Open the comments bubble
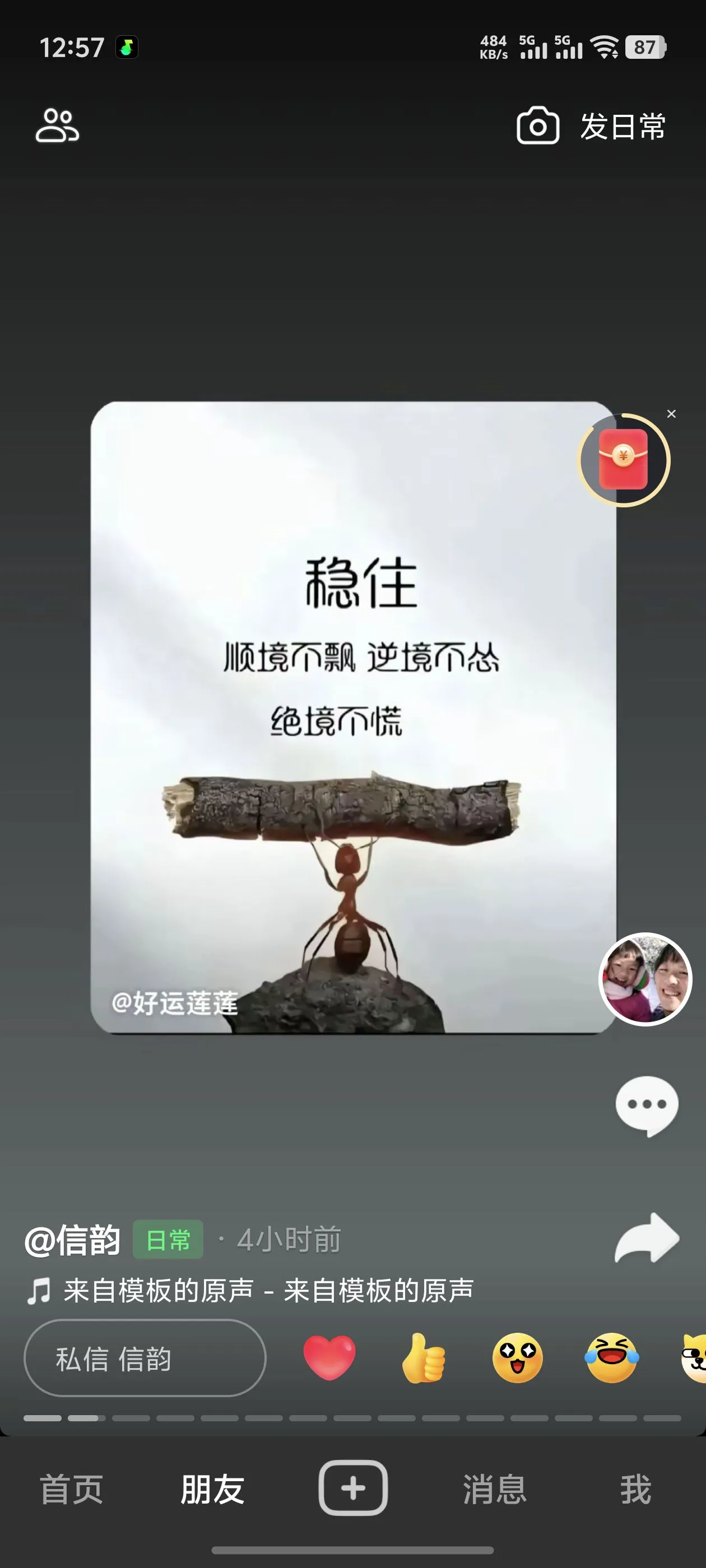This screenshot has height=1568, width=706. (x=646, y=1106)
